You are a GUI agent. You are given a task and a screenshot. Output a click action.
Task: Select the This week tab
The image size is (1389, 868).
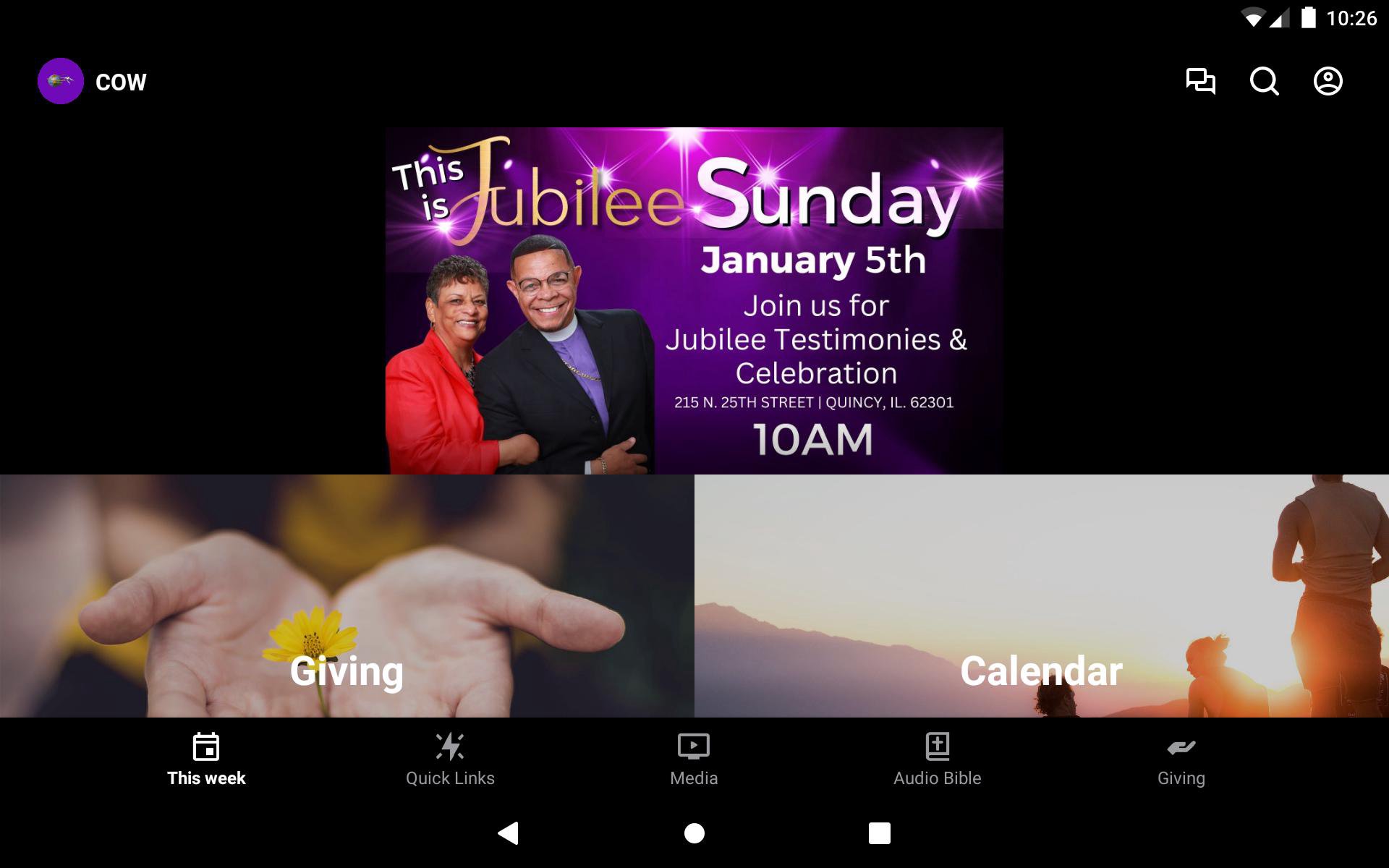(206, 759)
